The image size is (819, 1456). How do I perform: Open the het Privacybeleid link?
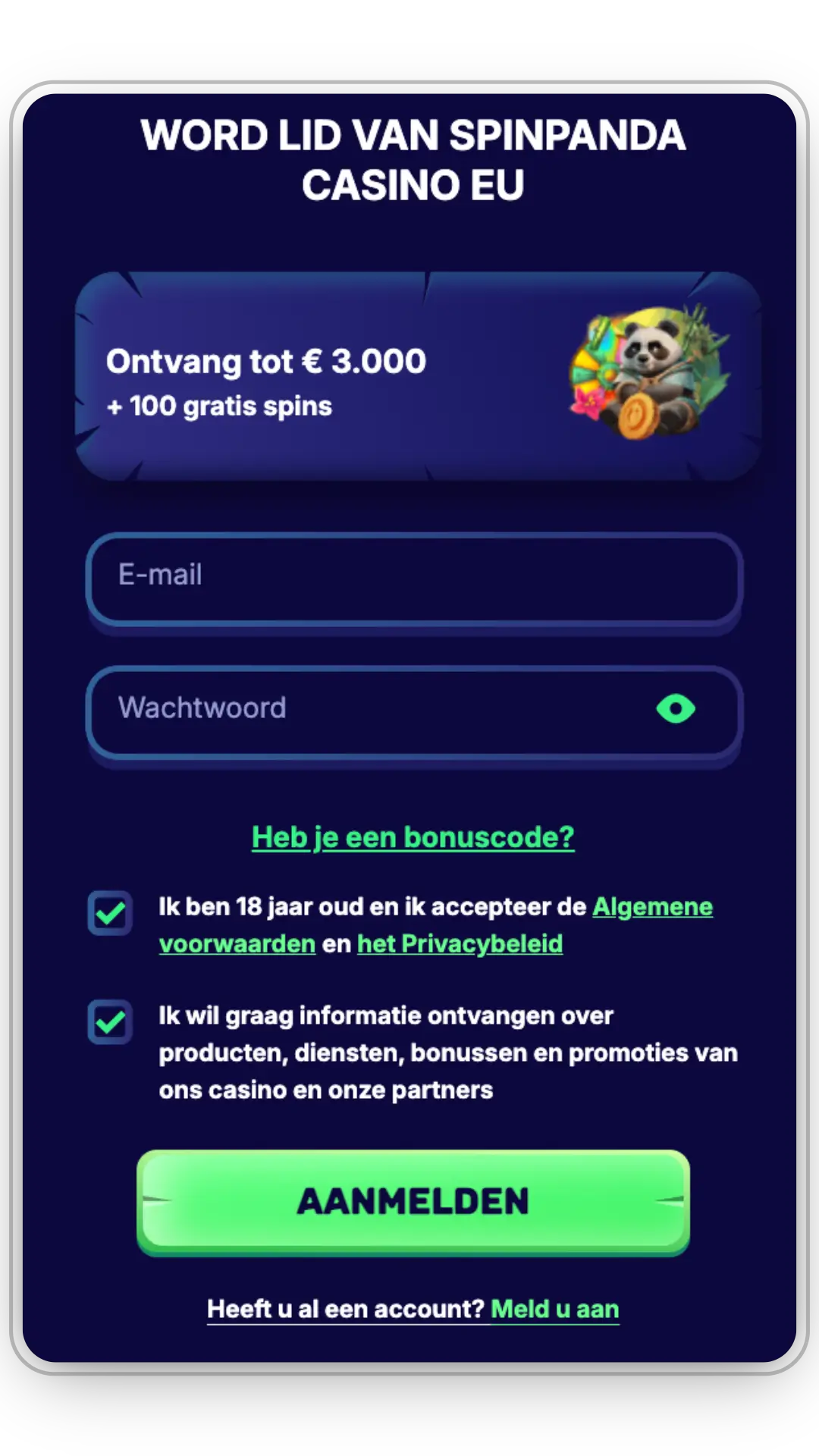coord(460,944)
